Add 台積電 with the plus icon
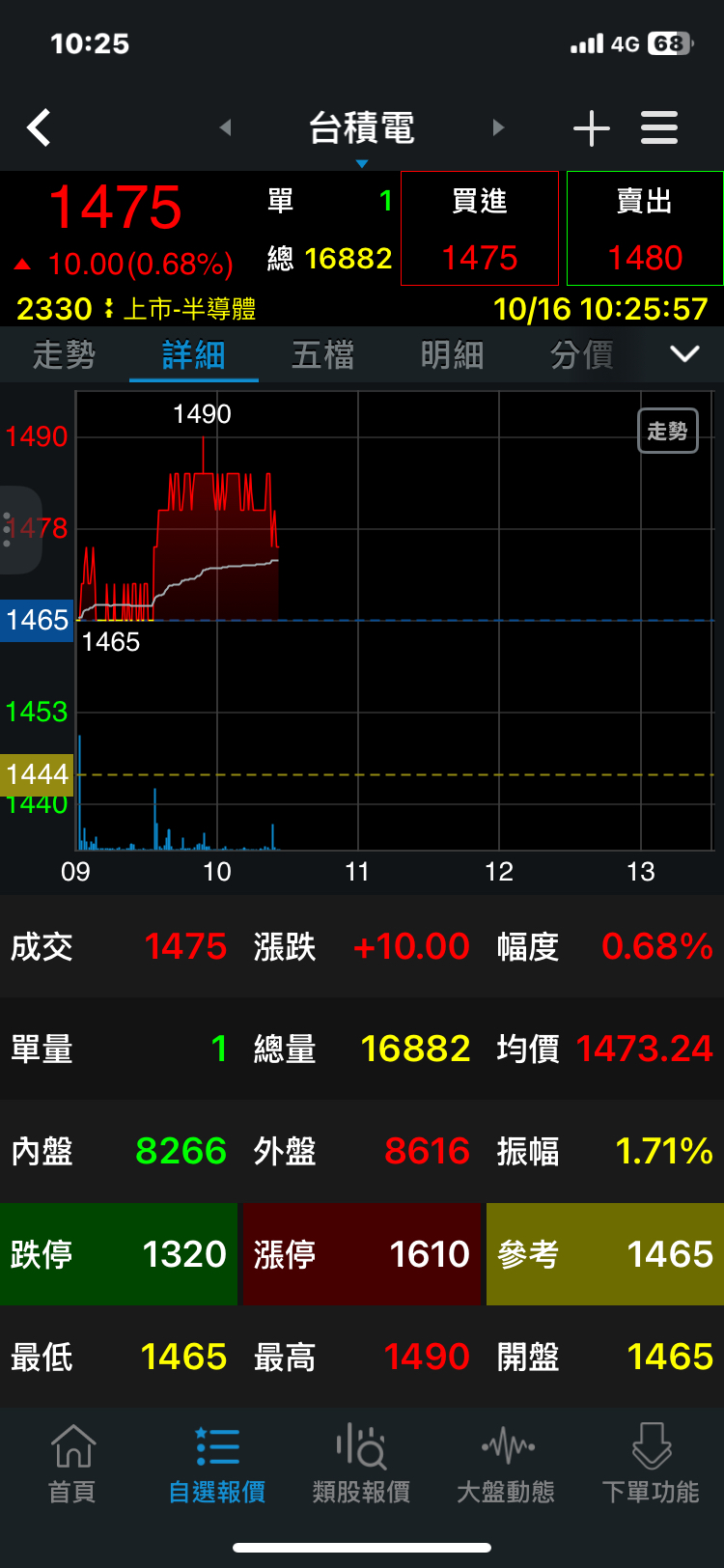 tap(591, 127)
